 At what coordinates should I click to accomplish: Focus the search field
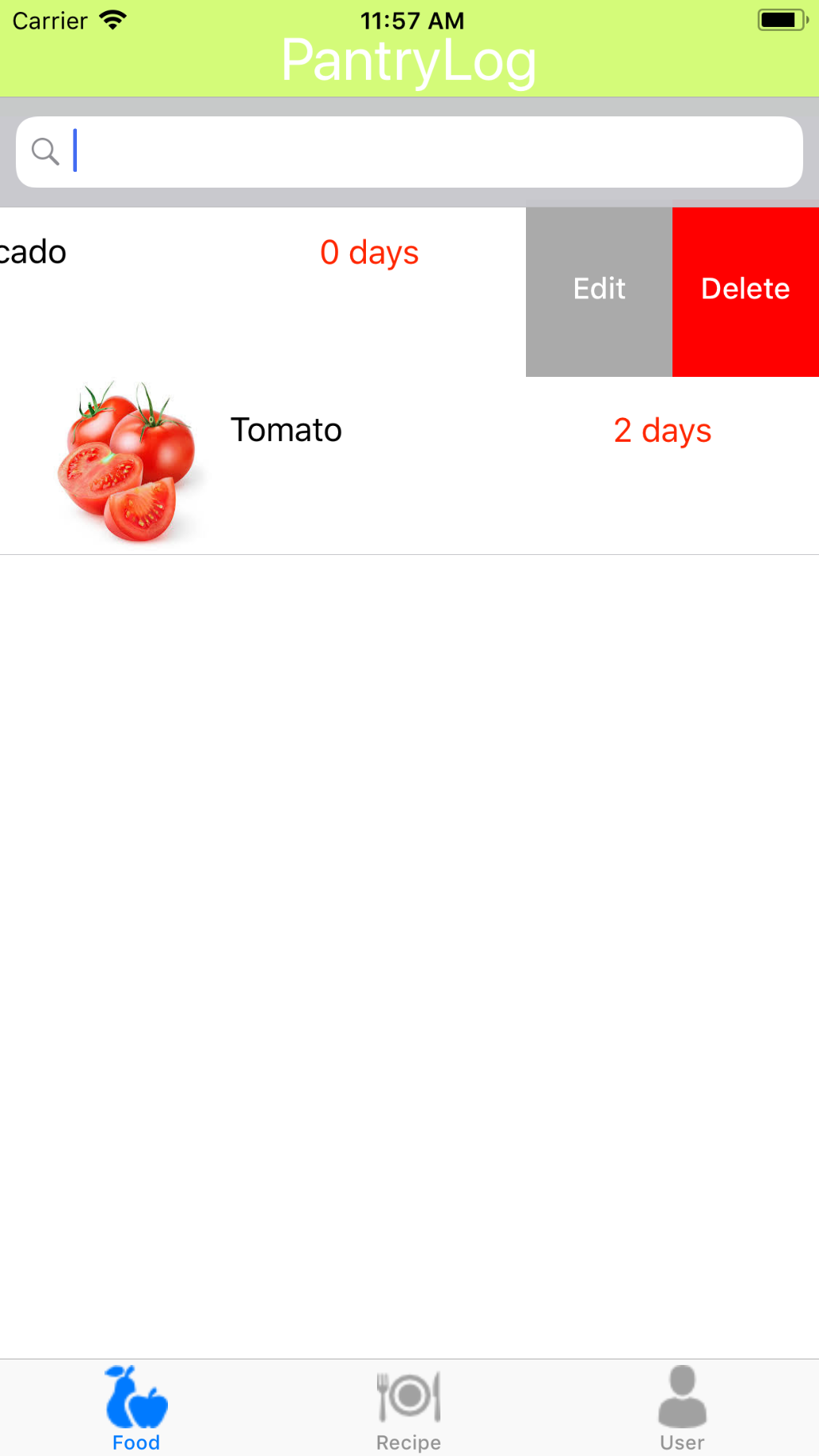click(x=409, y=152)
